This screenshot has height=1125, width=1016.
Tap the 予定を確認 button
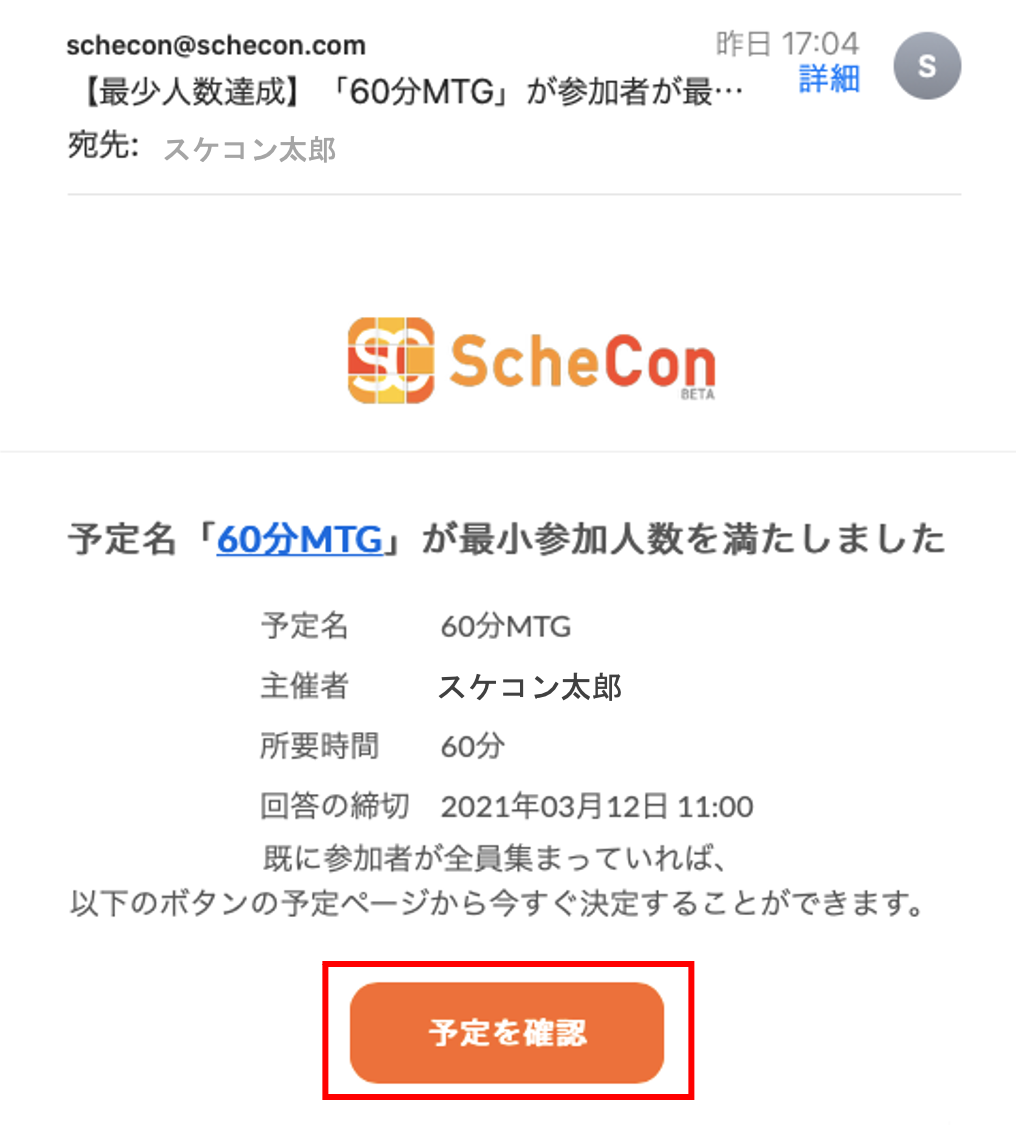point(507,1032)
